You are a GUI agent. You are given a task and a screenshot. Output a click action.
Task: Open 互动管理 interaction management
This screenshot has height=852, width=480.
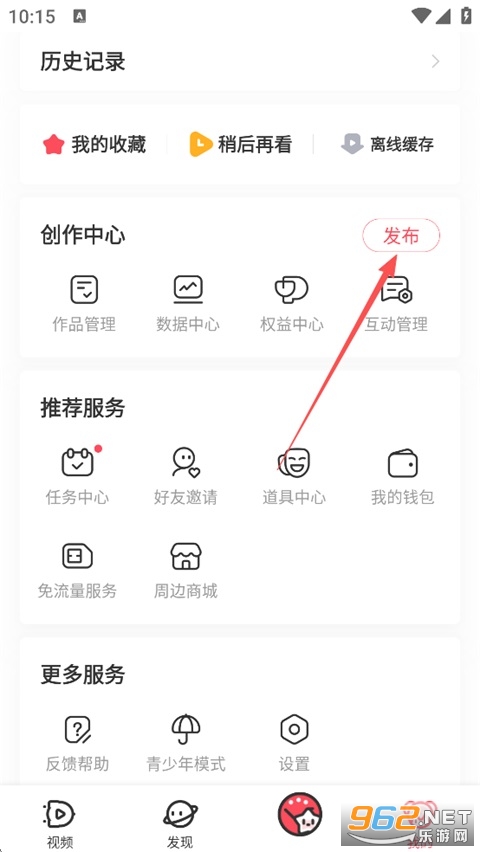[396, 304]
